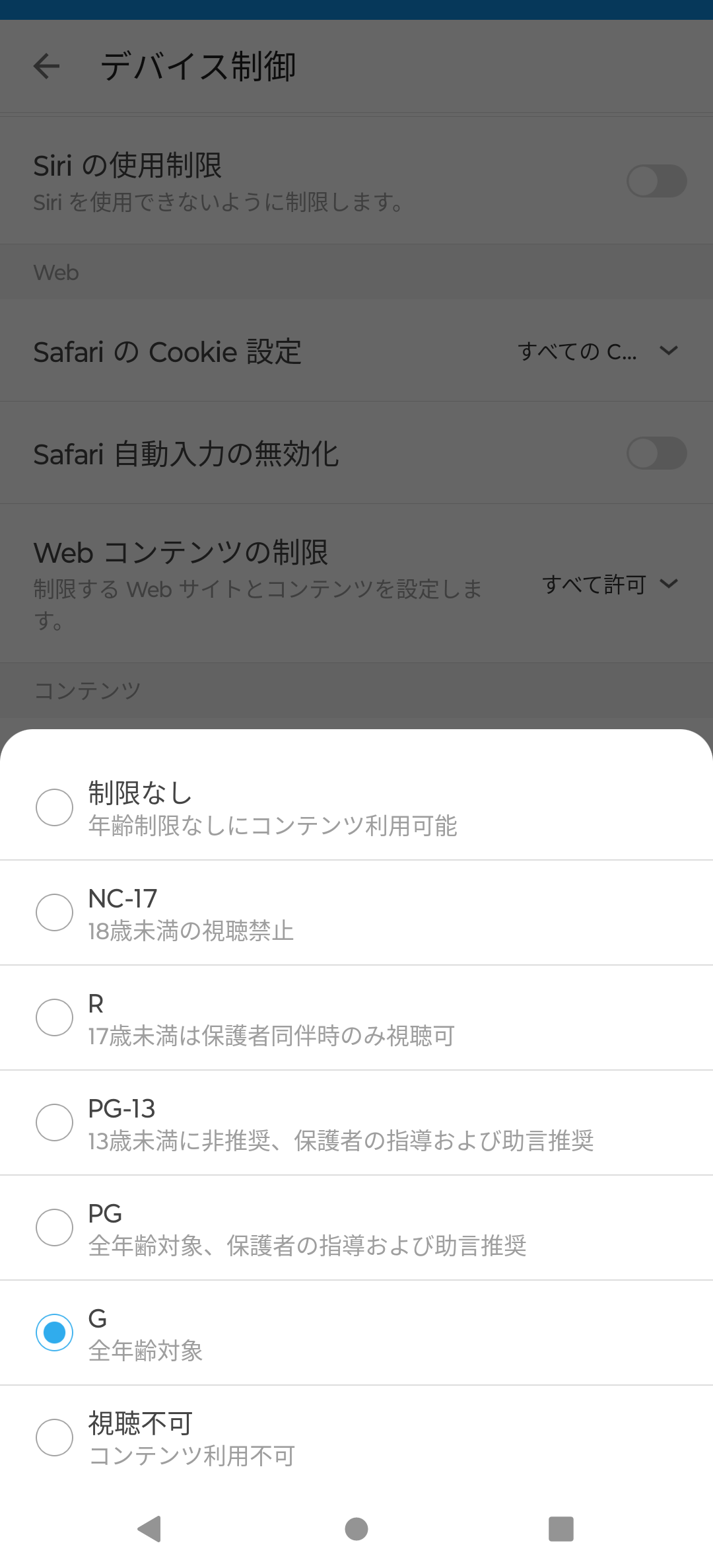
Task: Tap the selected G rating
Action: click(356, 1332)
